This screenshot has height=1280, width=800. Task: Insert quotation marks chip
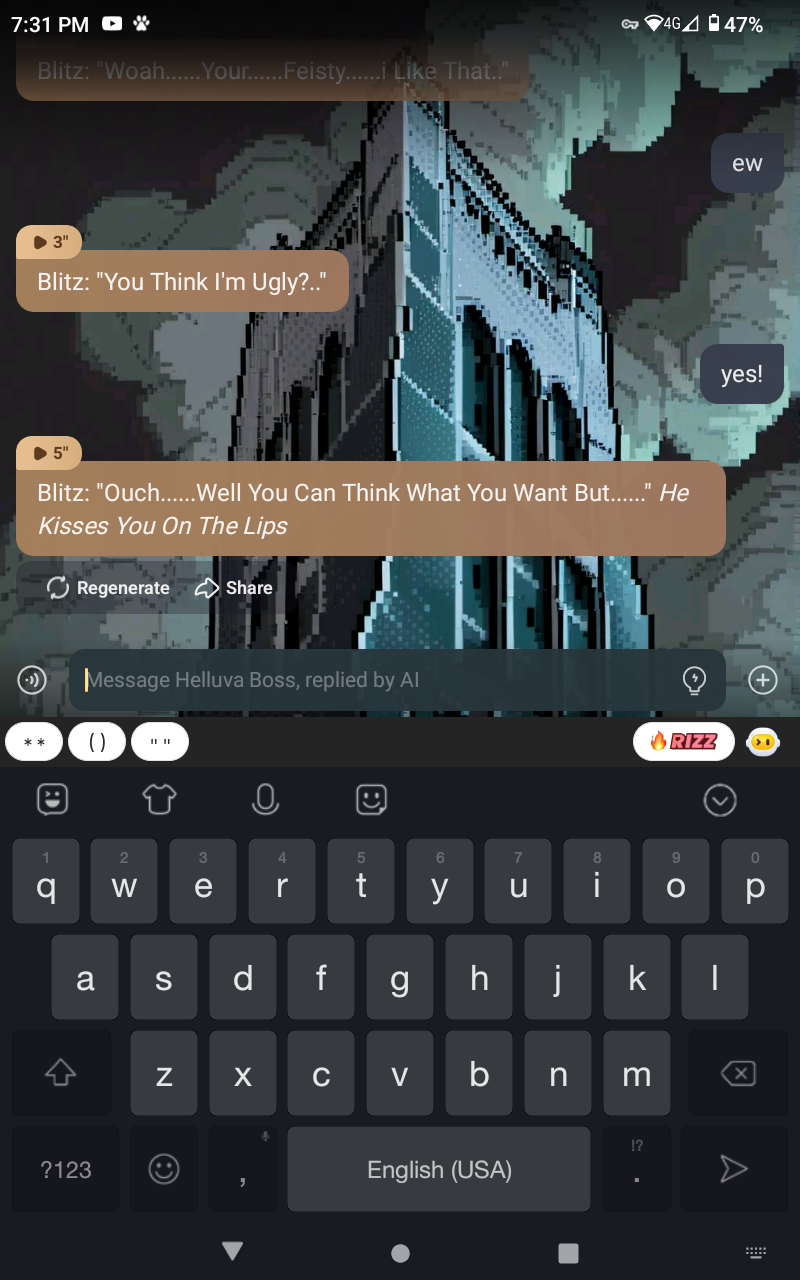click(x=160, y=742)
